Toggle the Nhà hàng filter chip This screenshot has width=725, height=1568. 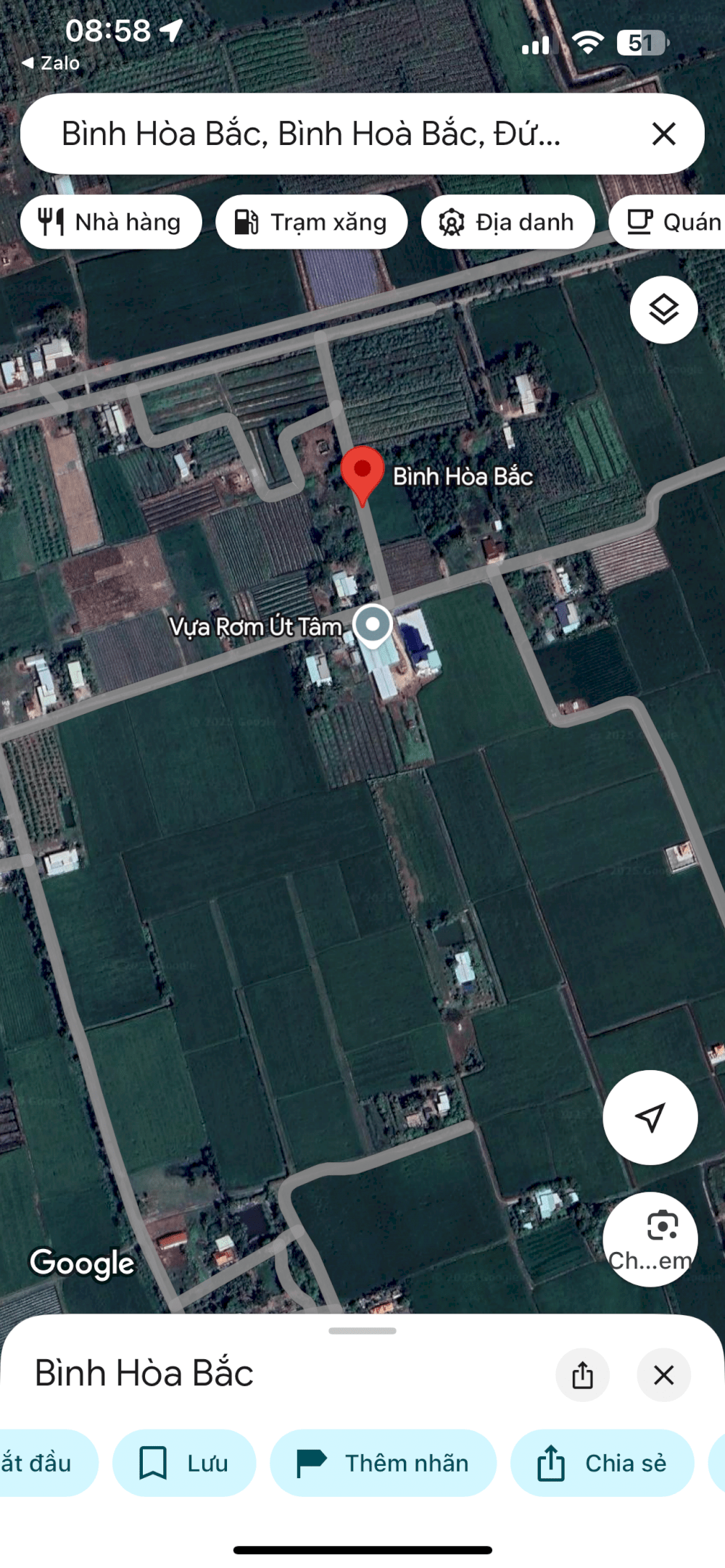[111, 222]
